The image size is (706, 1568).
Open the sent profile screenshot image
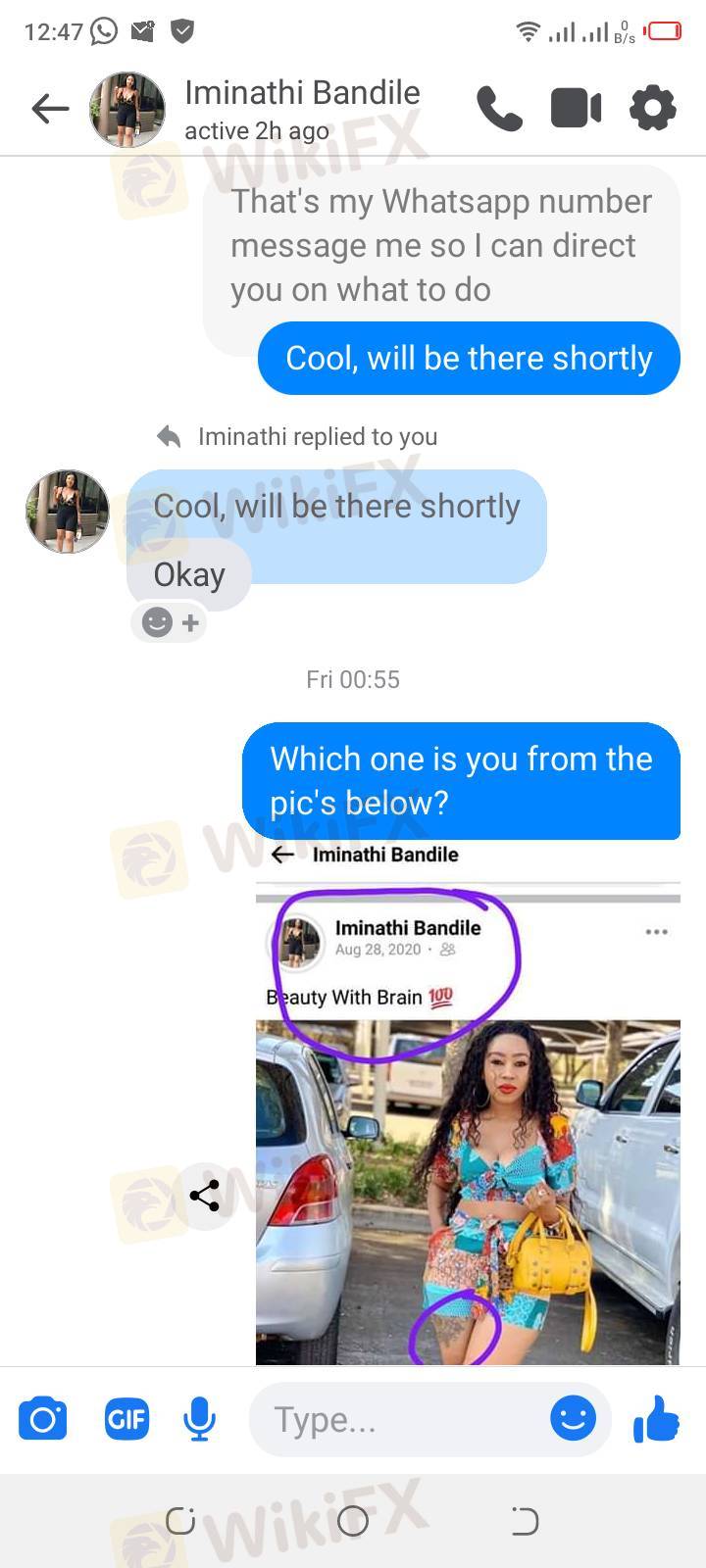pos(468,1127)
